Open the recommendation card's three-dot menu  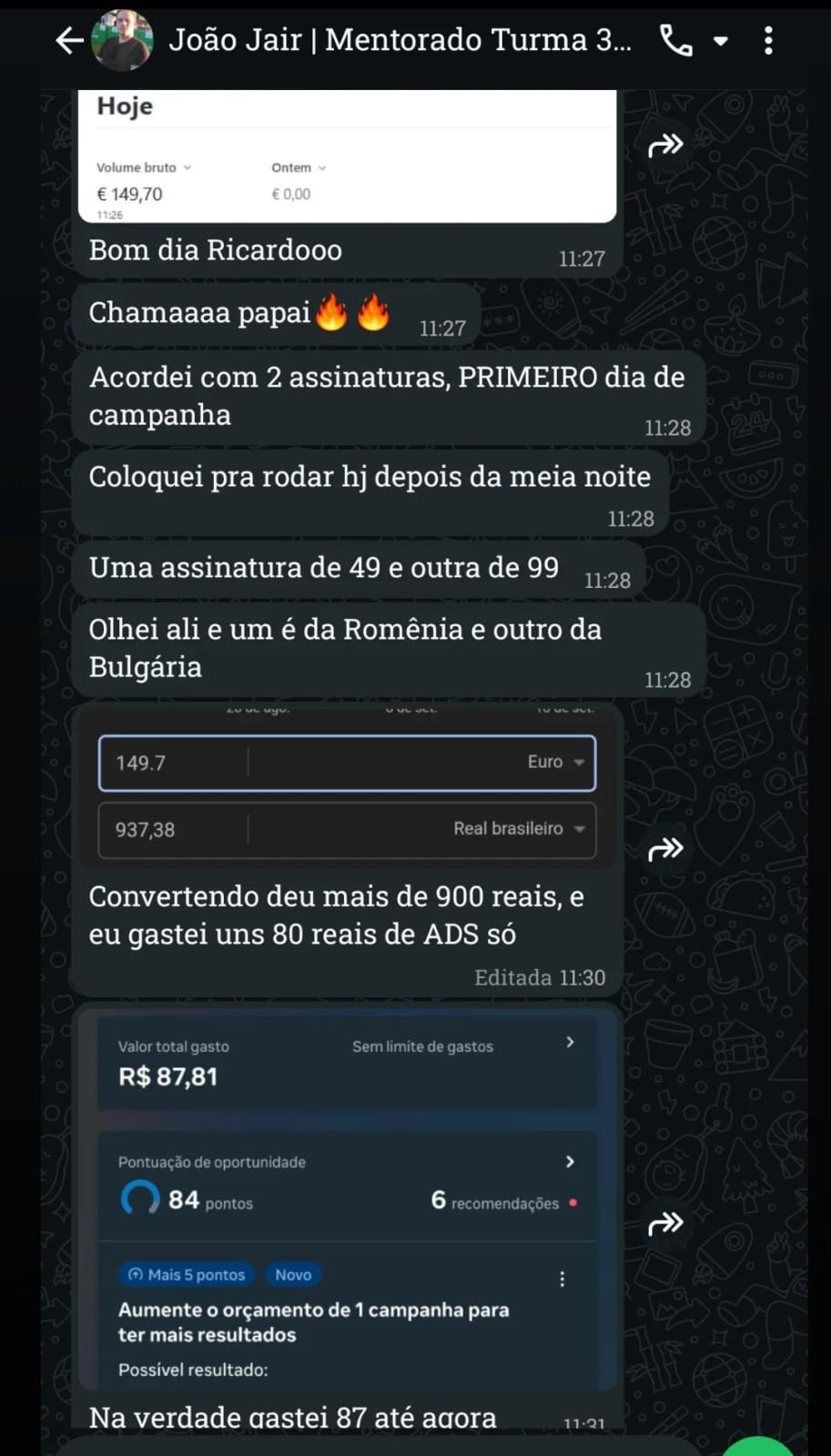pos(562,1279)
